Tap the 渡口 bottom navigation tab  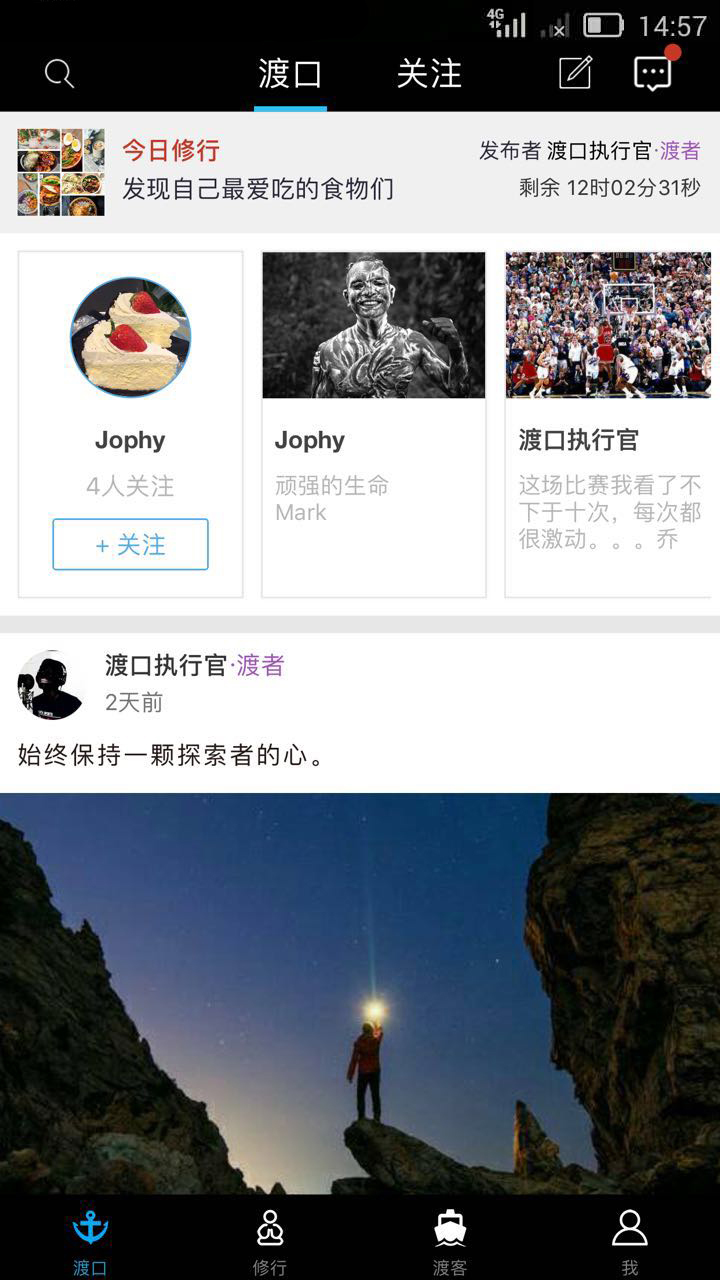click(x=90, y=1240)
